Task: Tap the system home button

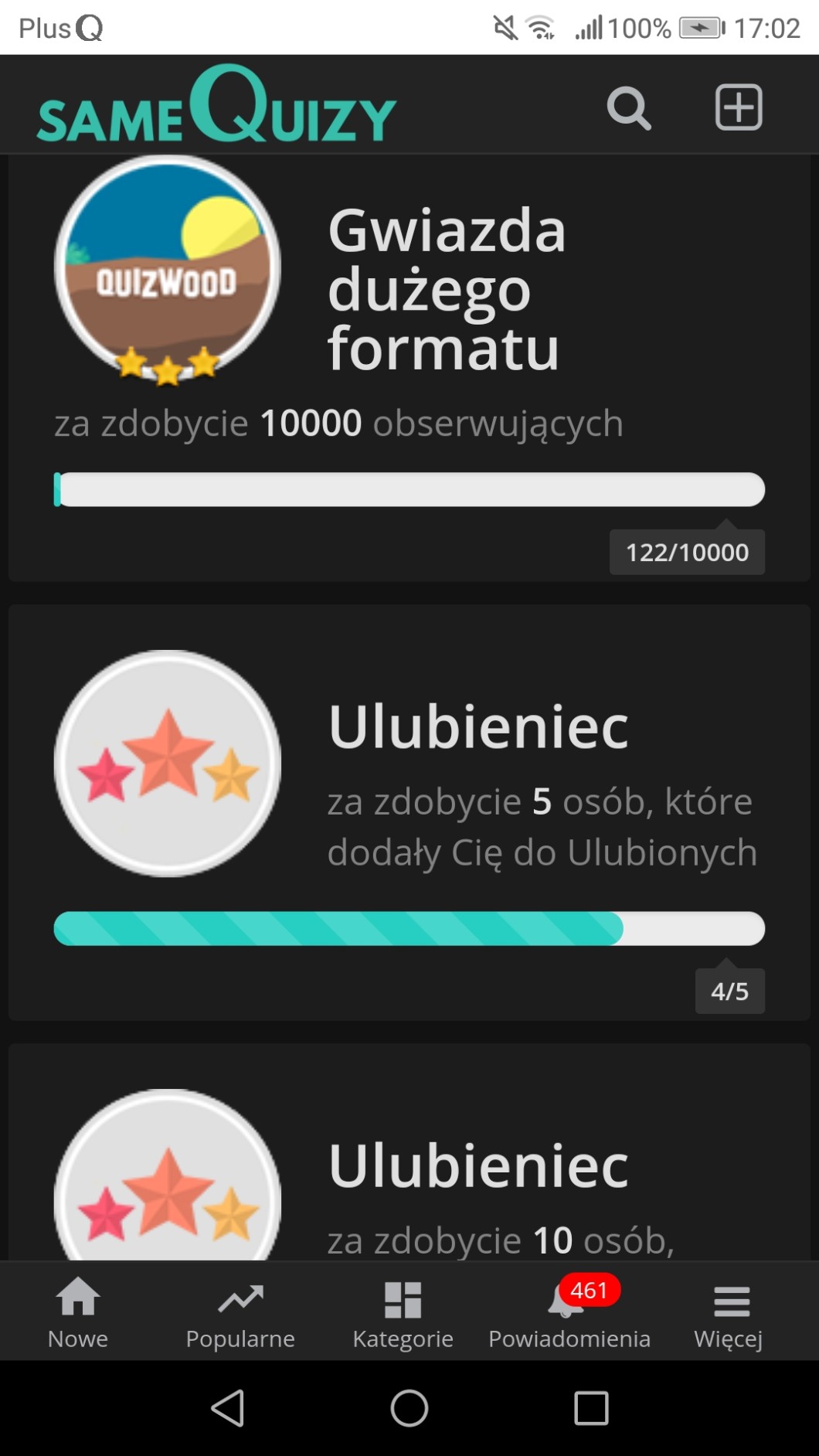Action: pyautogui.click(x=409, y=1407)
